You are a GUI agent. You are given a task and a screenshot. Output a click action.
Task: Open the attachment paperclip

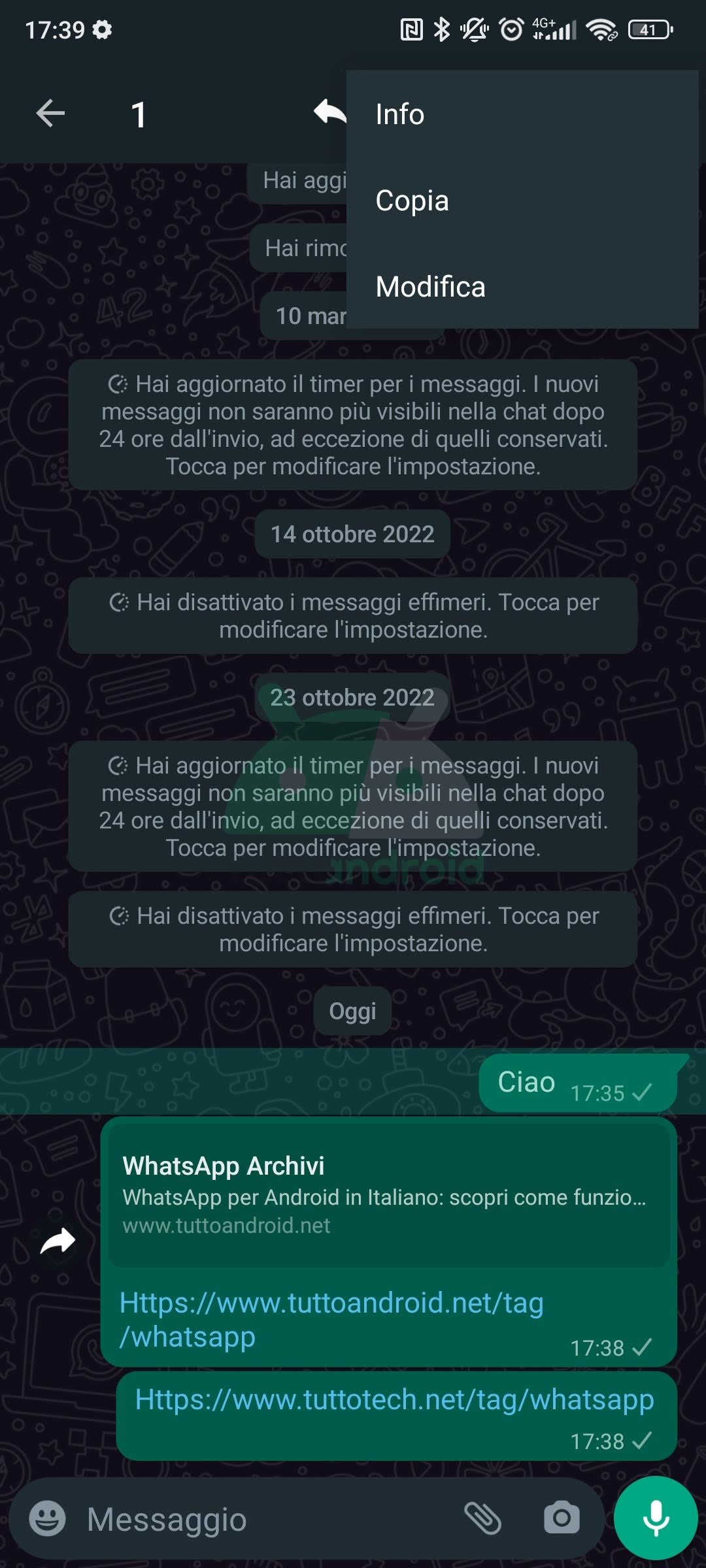pos(482,1517)
